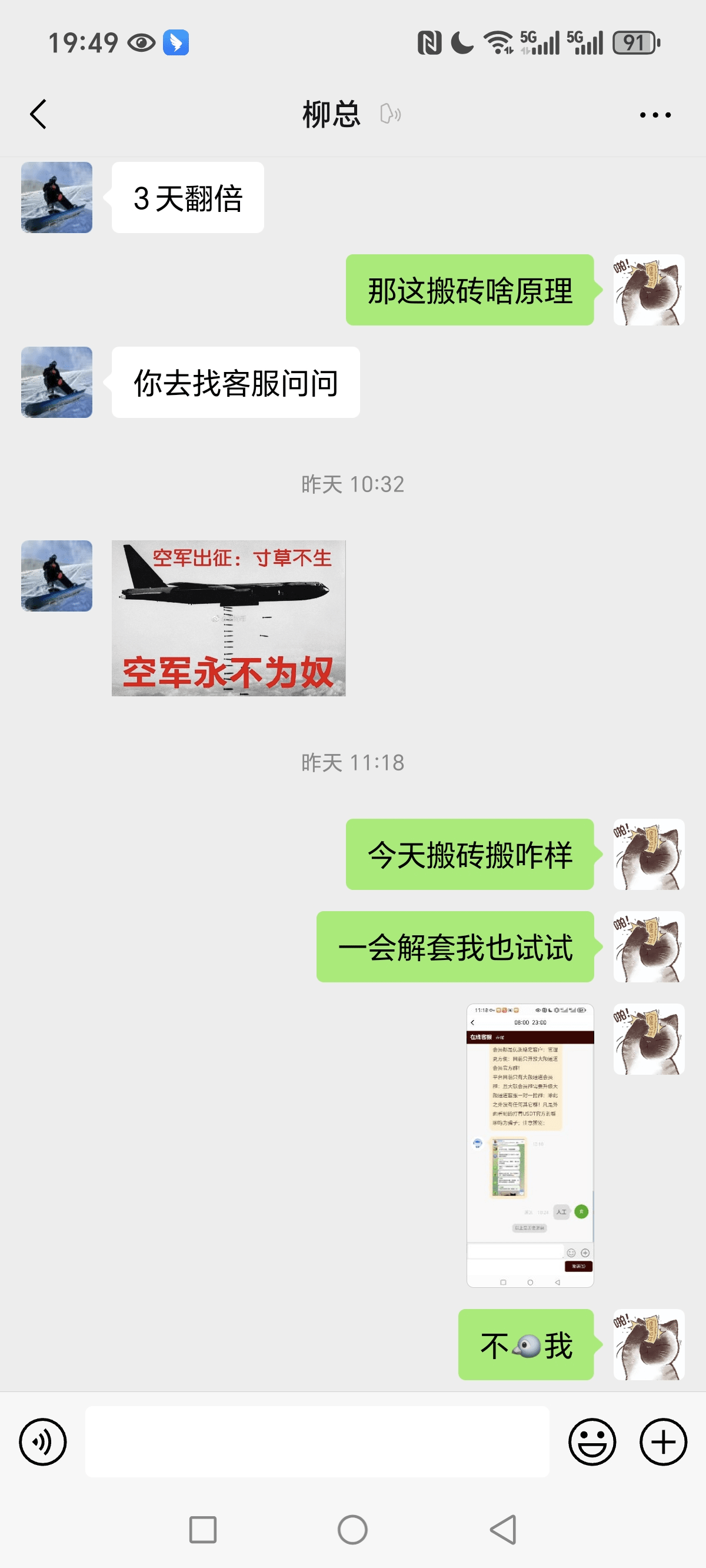This screenshot has height=1568, width=706.
Task: Open the sent customer service screenshot
Action: 529,1144
